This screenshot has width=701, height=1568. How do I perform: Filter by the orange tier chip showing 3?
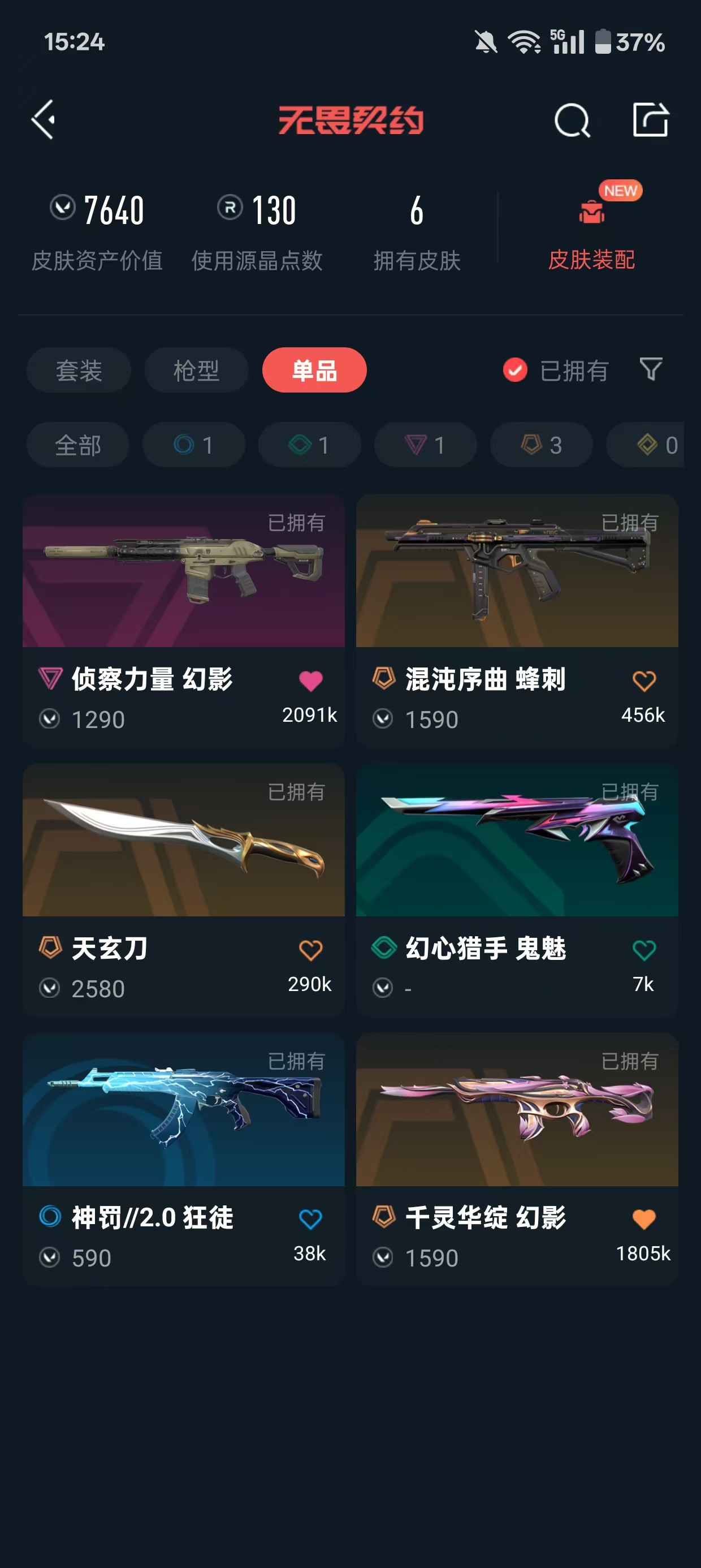(540, 445)
